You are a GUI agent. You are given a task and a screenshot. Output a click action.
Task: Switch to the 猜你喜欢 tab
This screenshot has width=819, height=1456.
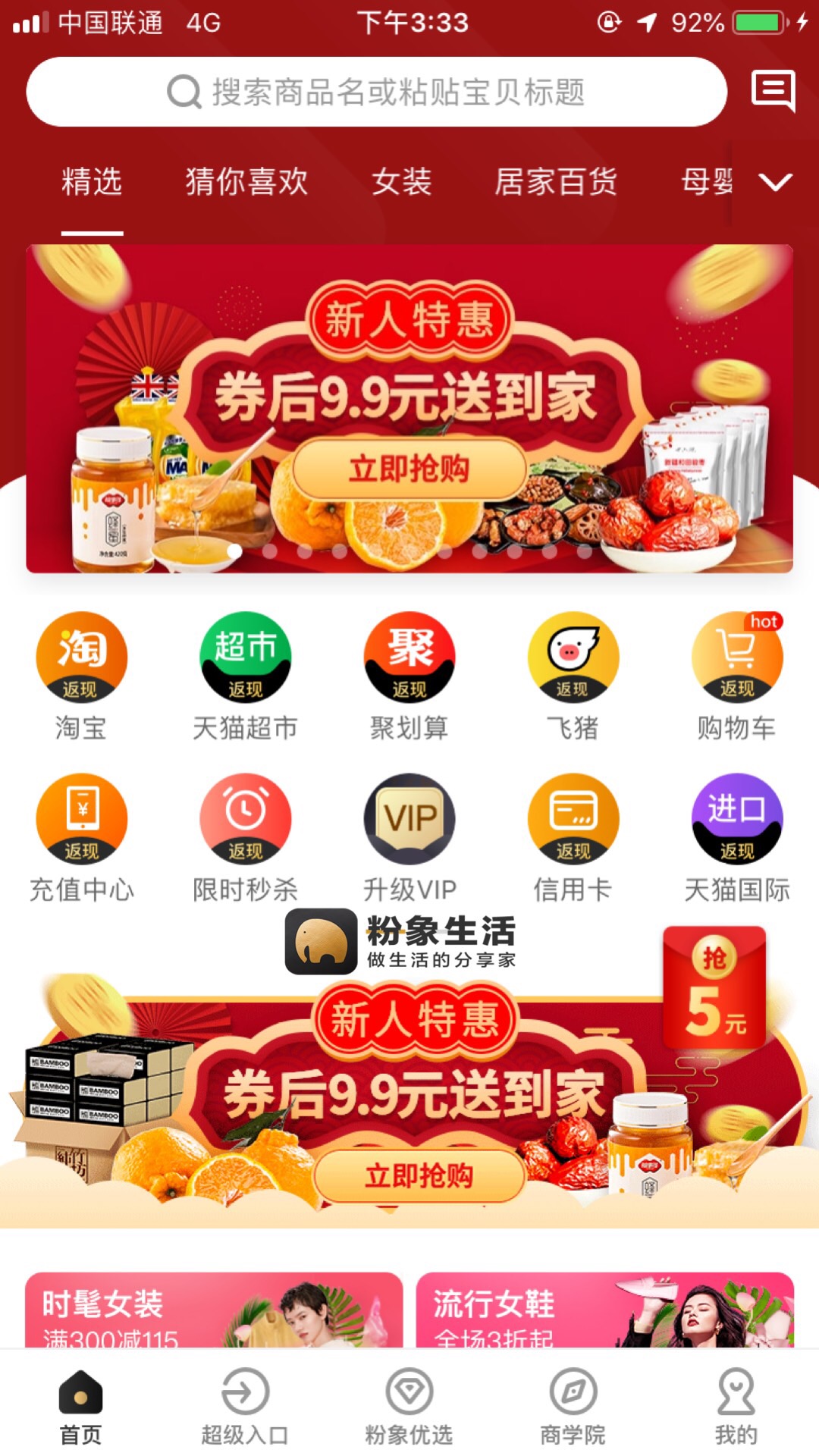point(246,182)
